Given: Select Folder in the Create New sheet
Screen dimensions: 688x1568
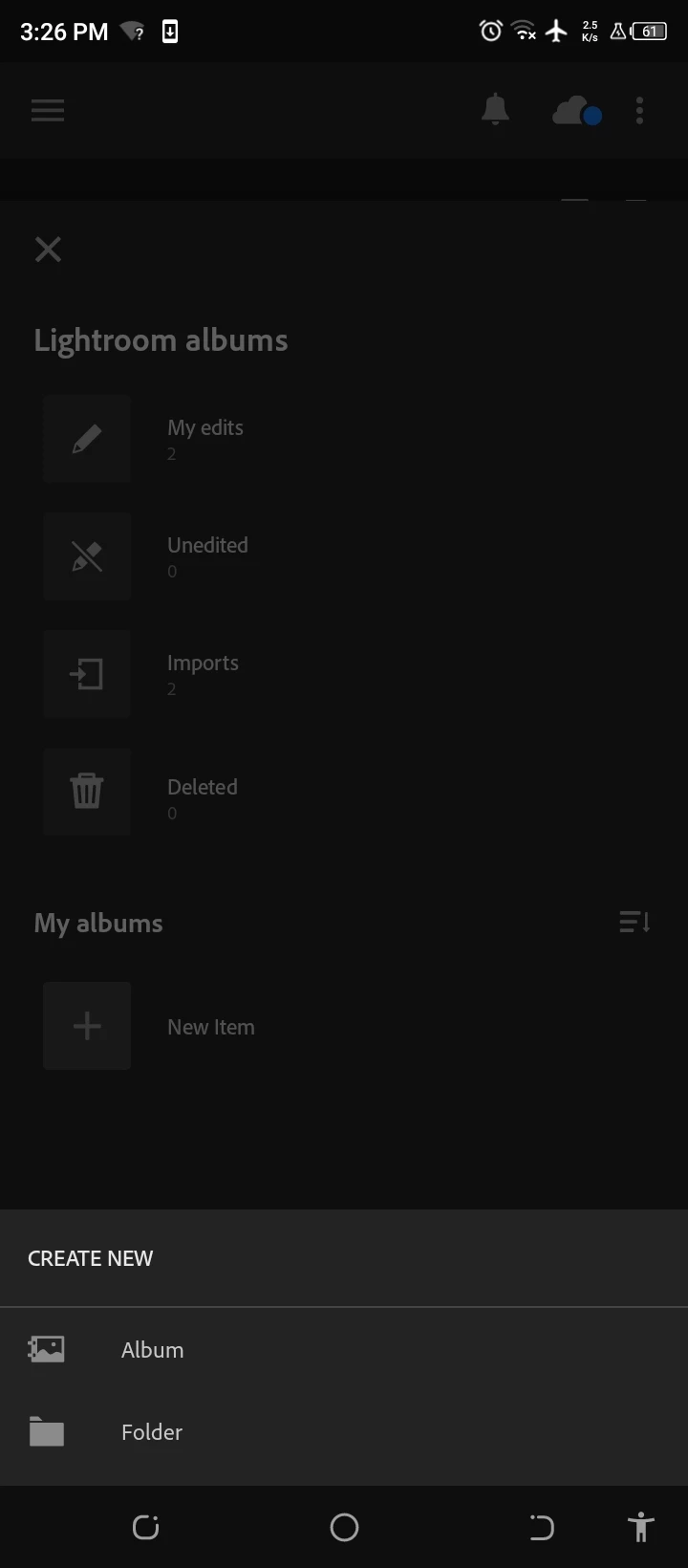Looking at the screenshot, I should [x=151, y=1431].
